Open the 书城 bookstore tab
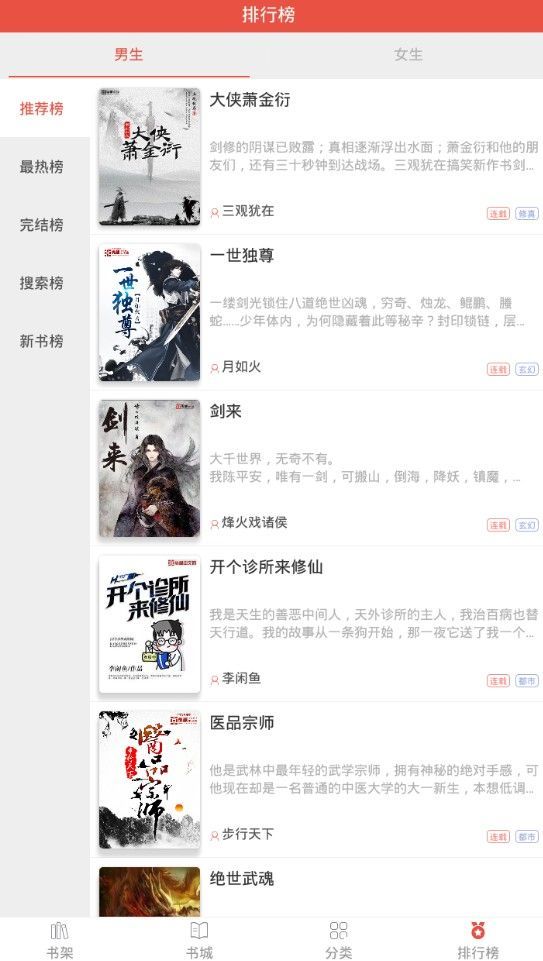543x961 pixels. click(x=199, y=940)
